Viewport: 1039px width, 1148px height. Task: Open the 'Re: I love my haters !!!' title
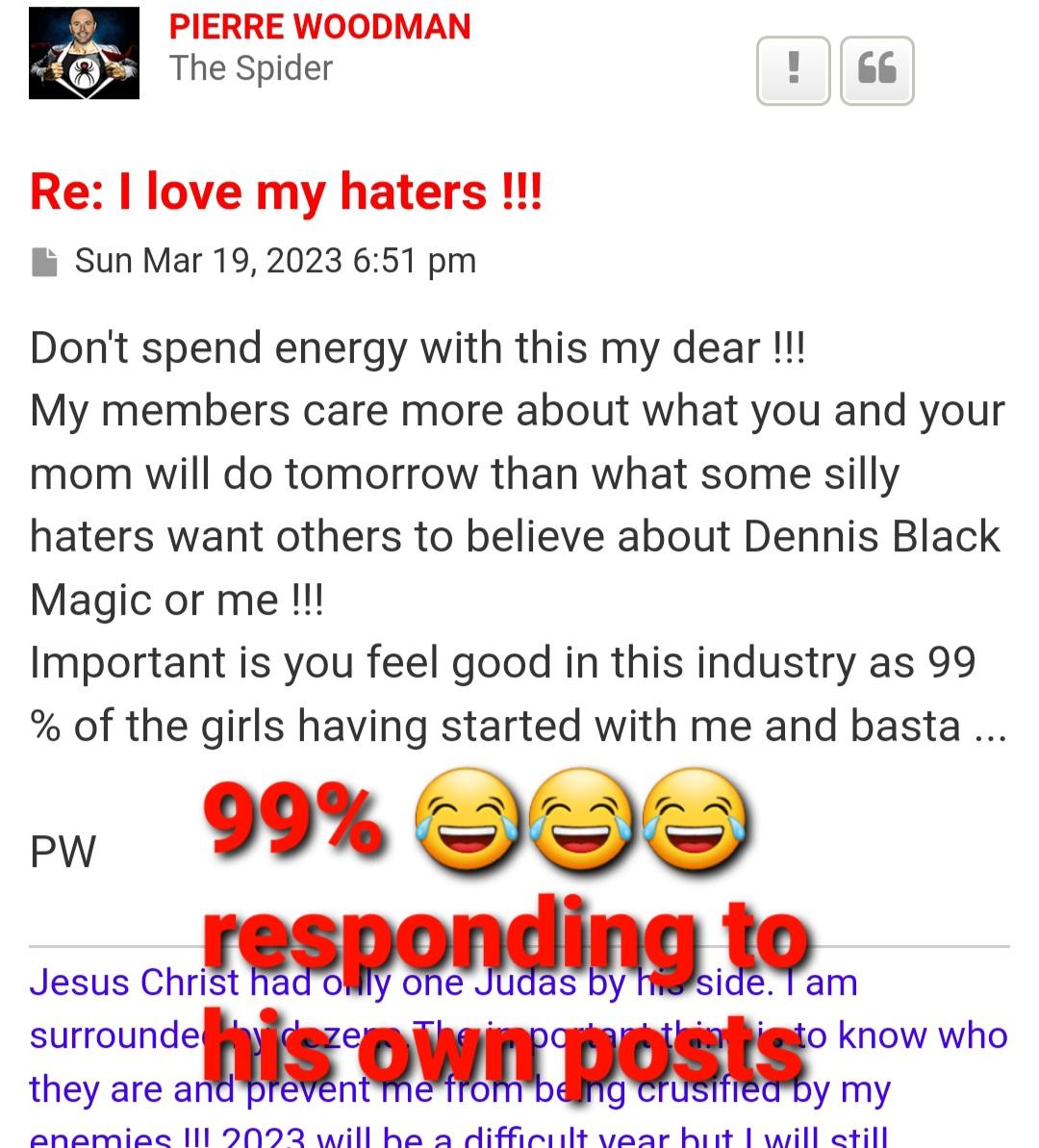click(286, 191)
